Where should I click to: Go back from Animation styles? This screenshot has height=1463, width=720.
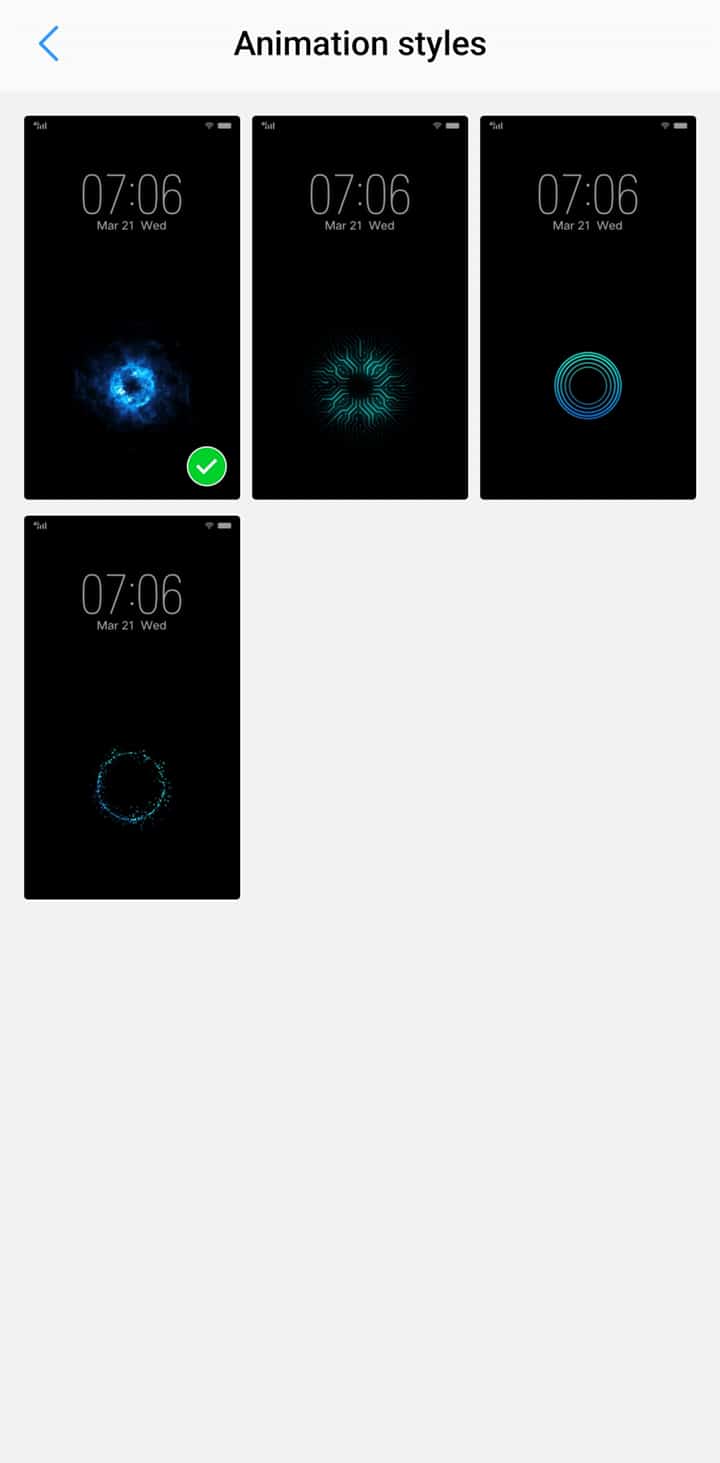pos(48,44)
